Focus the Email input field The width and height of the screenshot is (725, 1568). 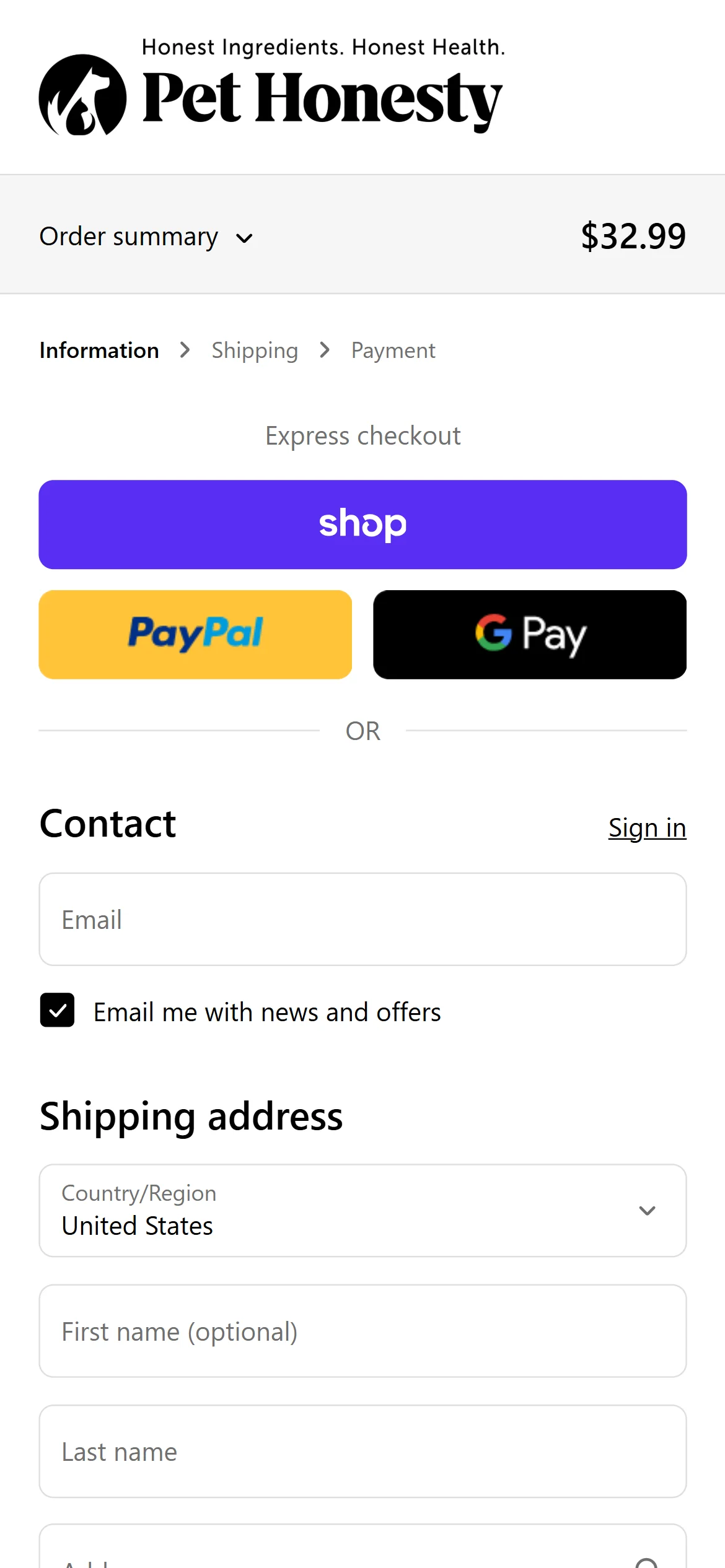(362, 919)
